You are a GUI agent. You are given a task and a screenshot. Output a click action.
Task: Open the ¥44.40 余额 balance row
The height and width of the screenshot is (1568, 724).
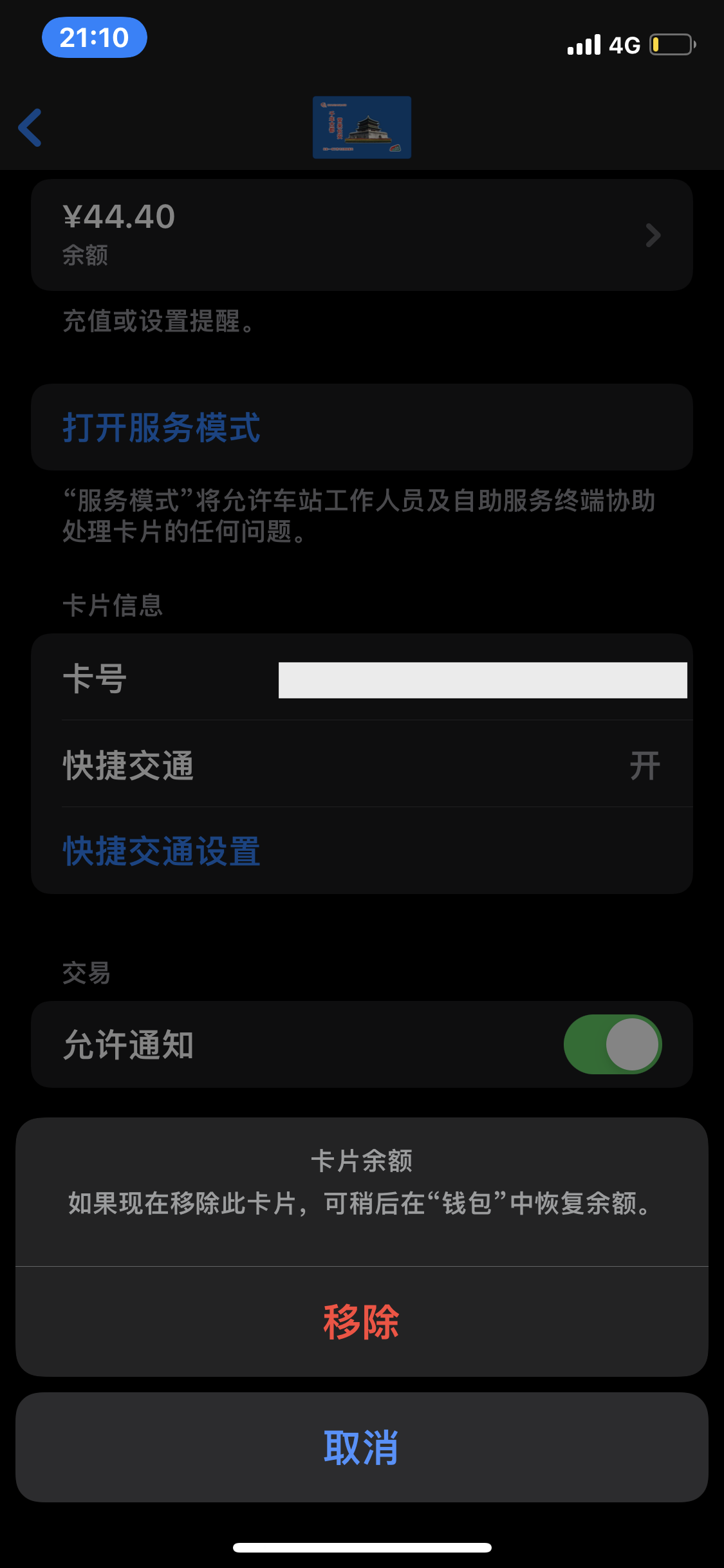(361, 235)
